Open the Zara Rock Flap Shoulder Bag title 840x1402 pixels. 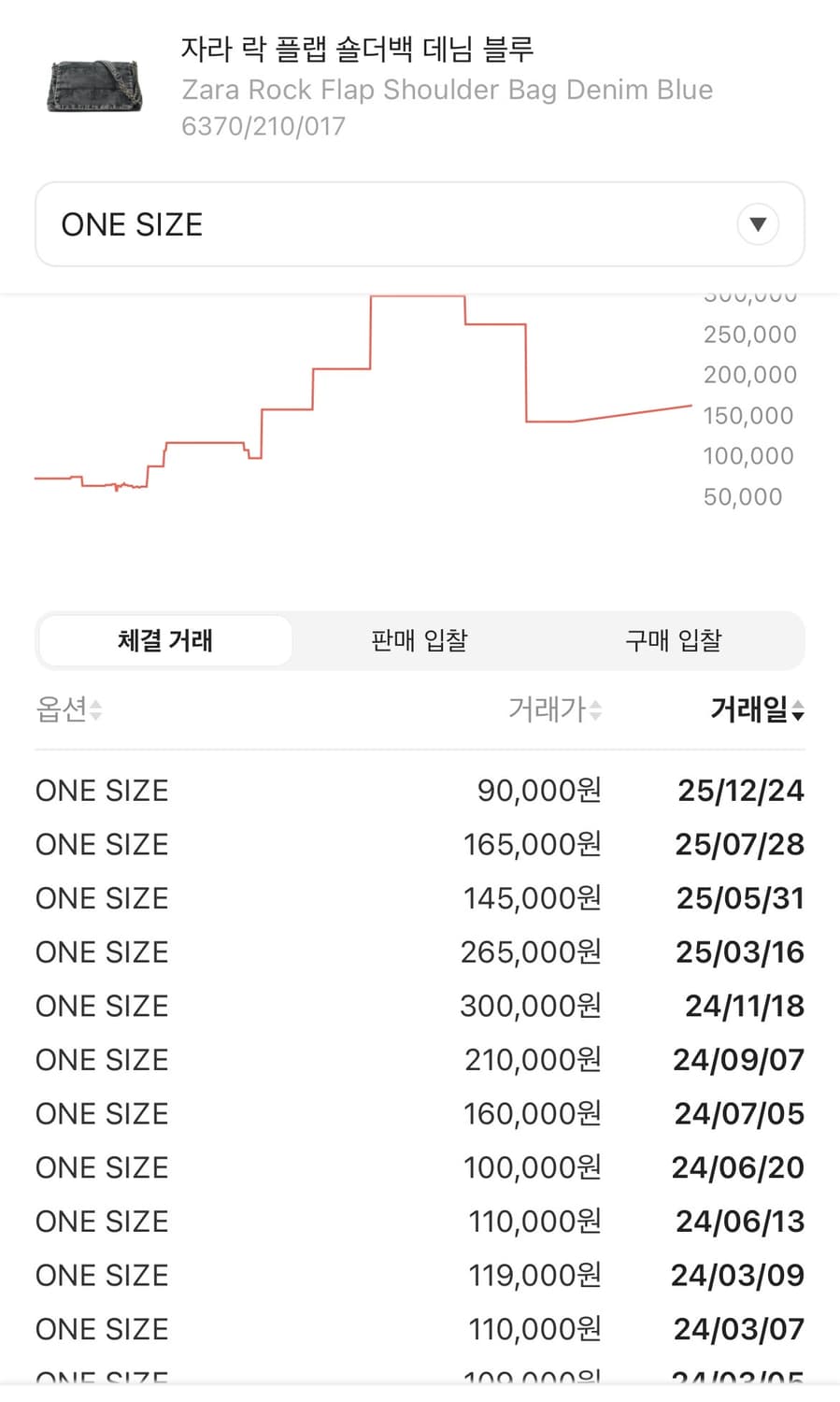pyautogui.click(x=447, y=90)
